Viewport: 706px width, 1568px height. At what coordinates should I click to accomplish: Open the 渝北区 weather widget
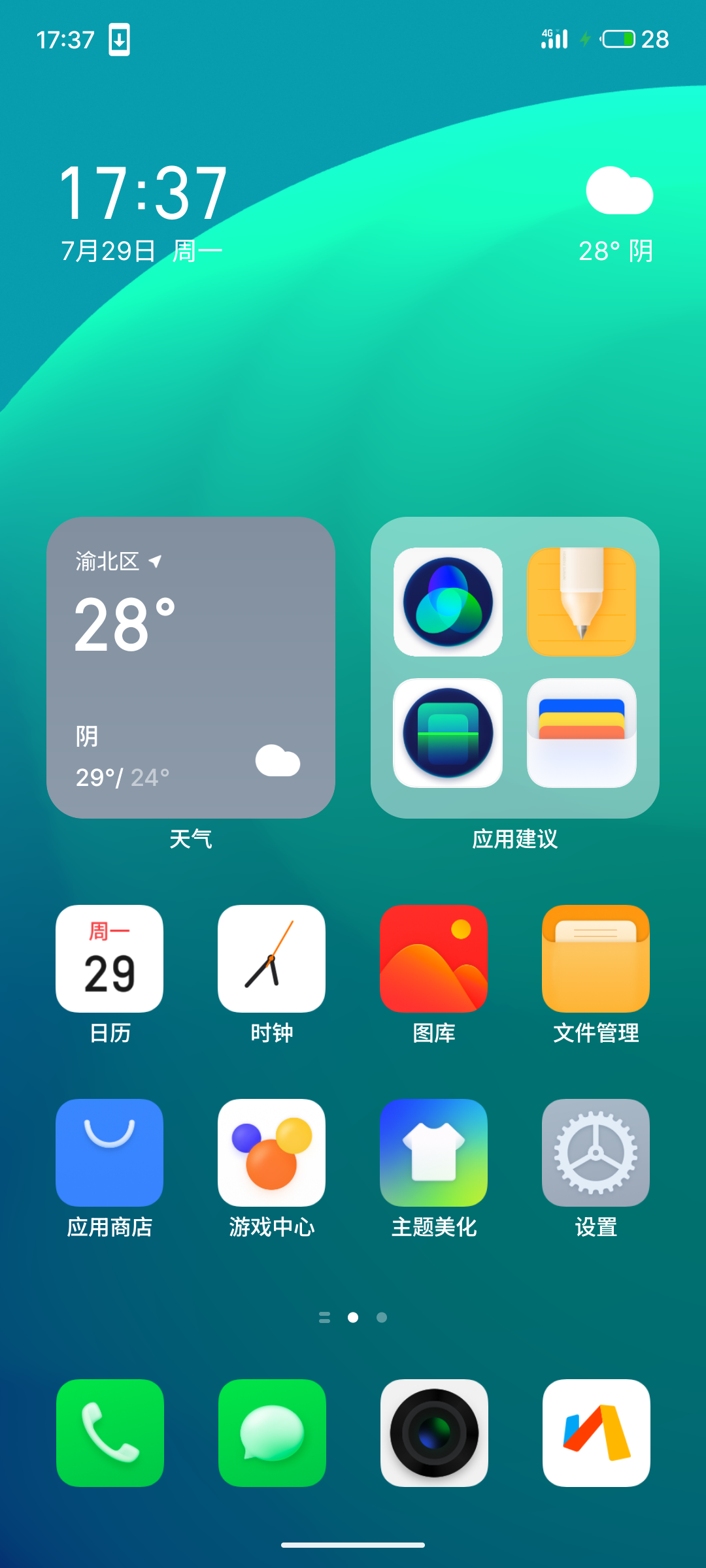click(191, 667)
